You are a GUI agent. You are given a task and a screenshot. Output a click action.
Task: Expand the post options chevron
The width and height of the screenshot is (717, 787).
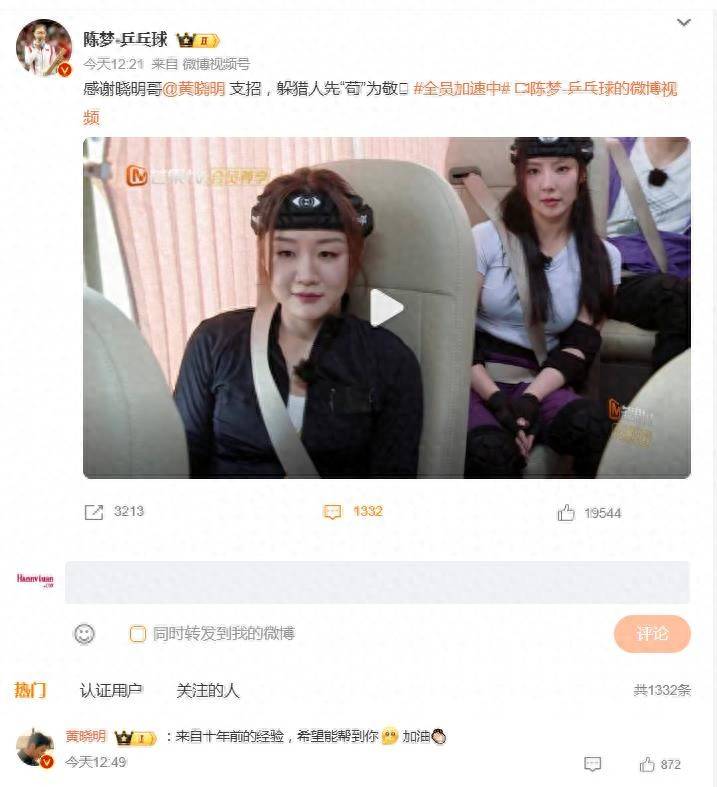pyautogui.click(x=683, y=22)
